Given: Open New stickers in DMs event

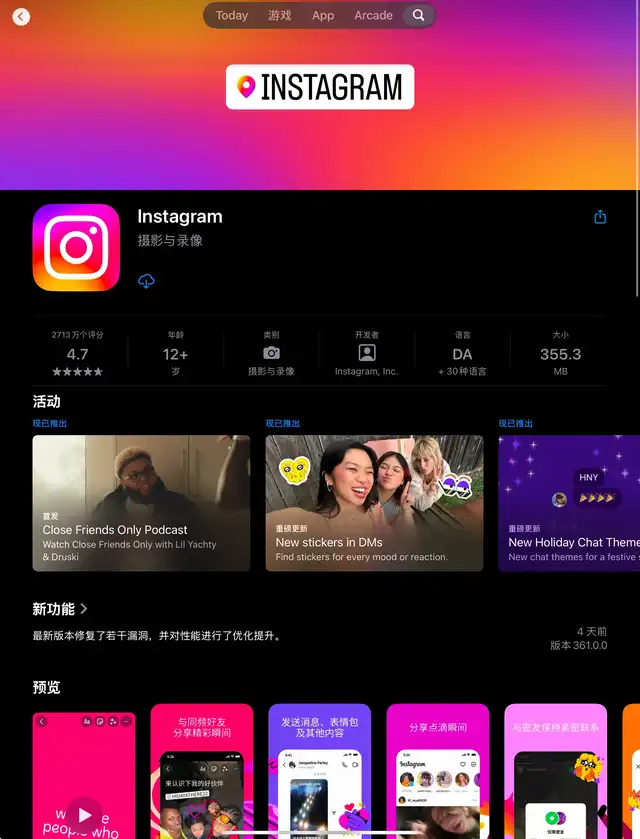Looking at the screenshot, I should click(375, 503).
